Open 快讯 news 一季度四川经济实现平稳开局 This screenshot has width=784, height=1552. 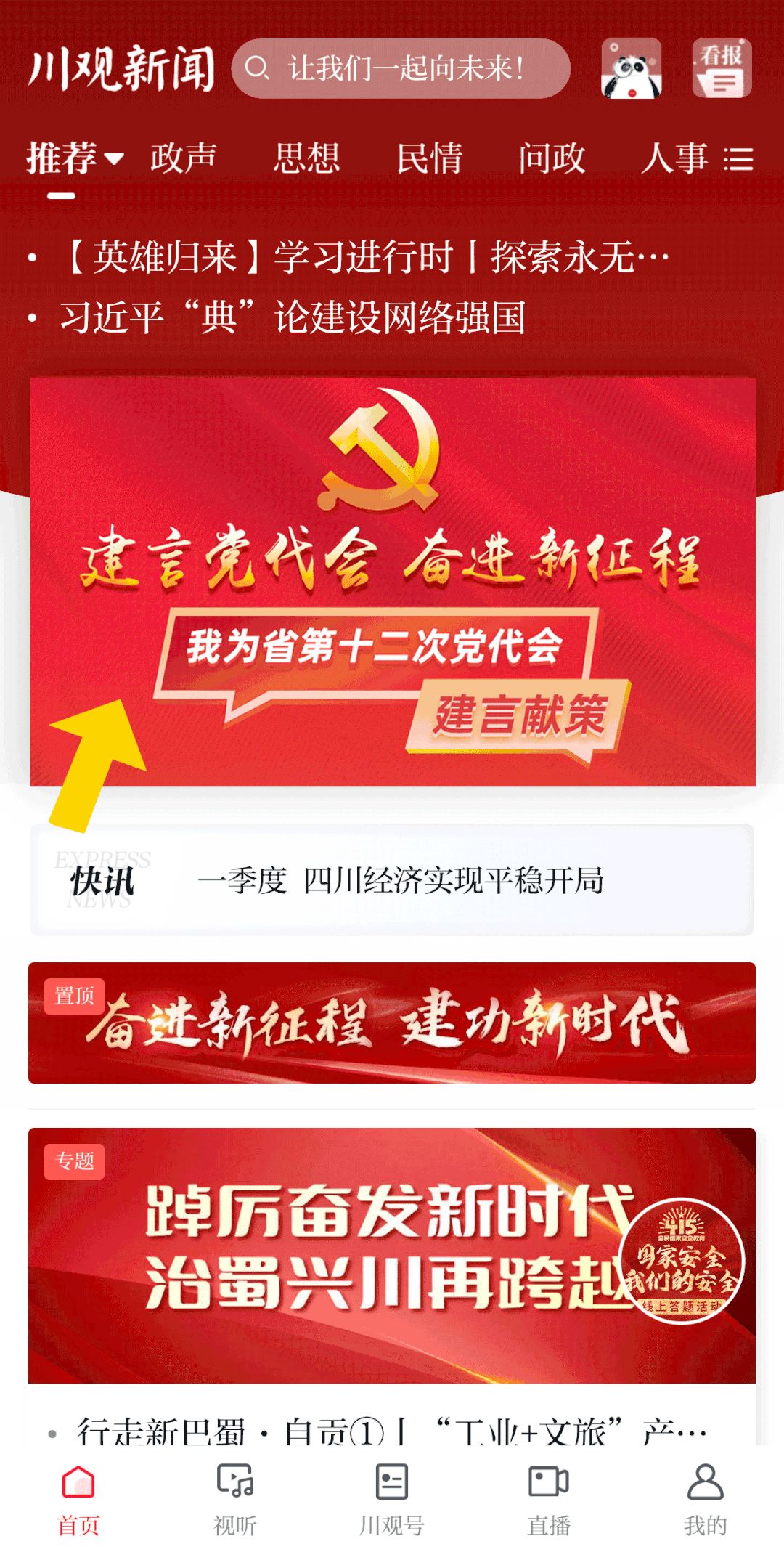tap(399, 881)
